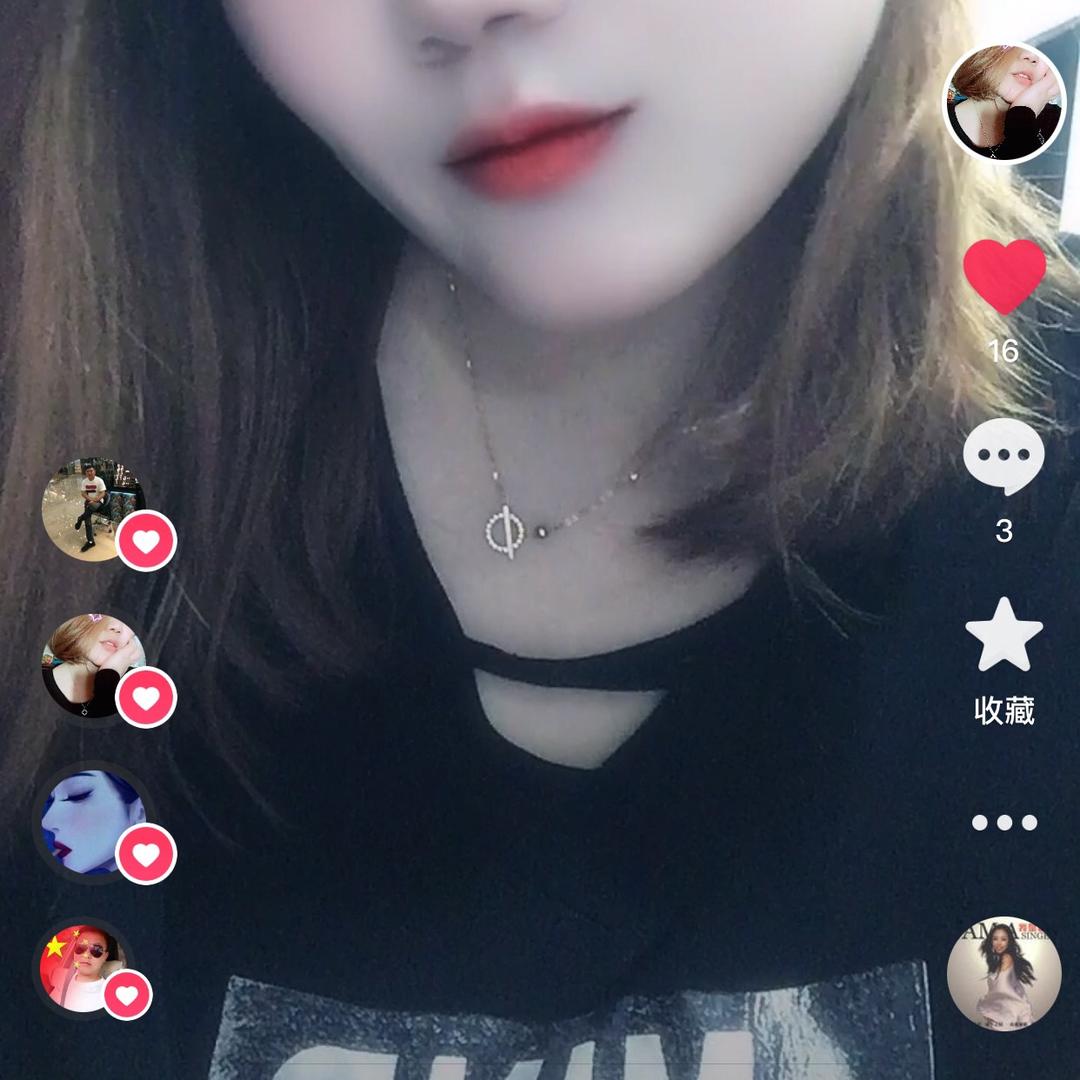1080x1080 pixels.
Task: Tap the 收藏 star to save video
Action: pyautogui.click(x=1003, y=636)
